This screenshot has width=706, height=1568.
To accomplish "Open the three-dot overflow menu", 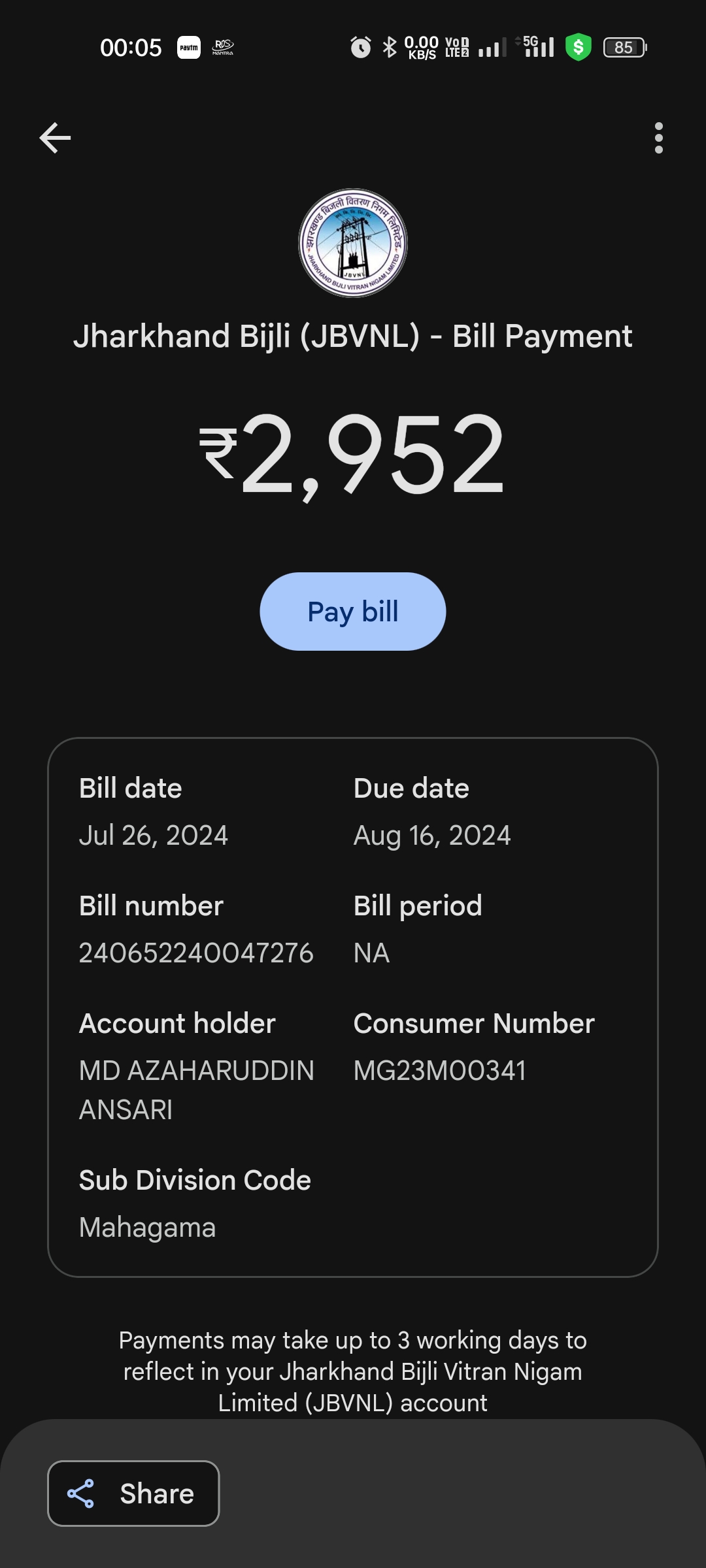I will 658,138.
